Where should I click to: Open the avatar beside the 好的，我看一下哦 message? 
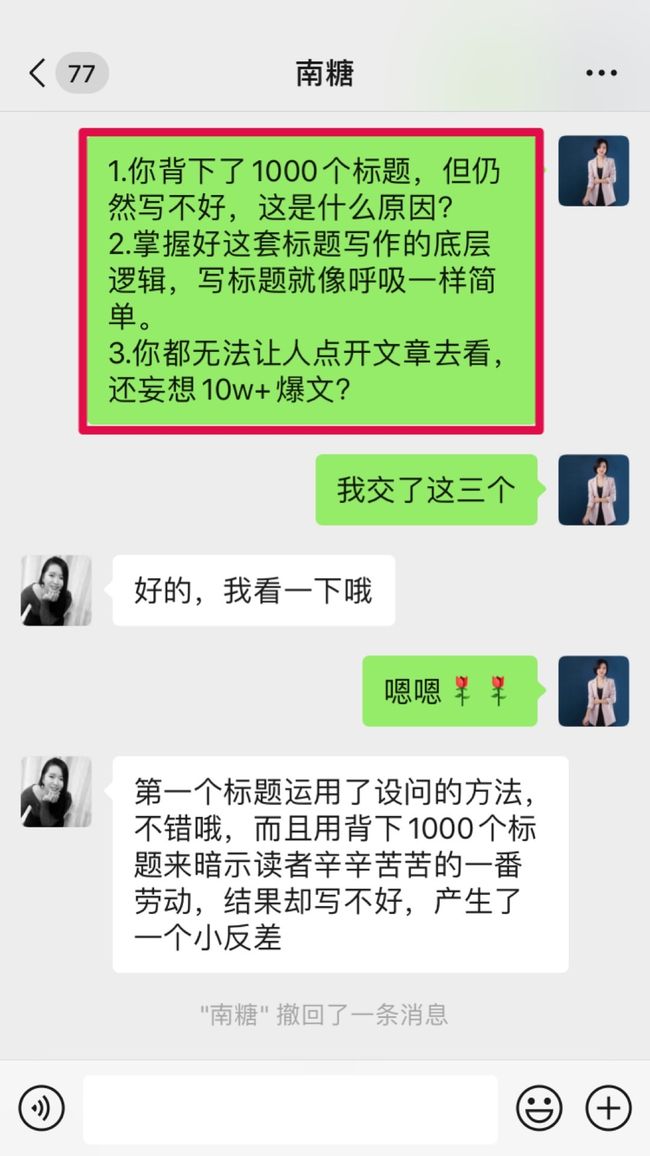(x=56, y=591)
